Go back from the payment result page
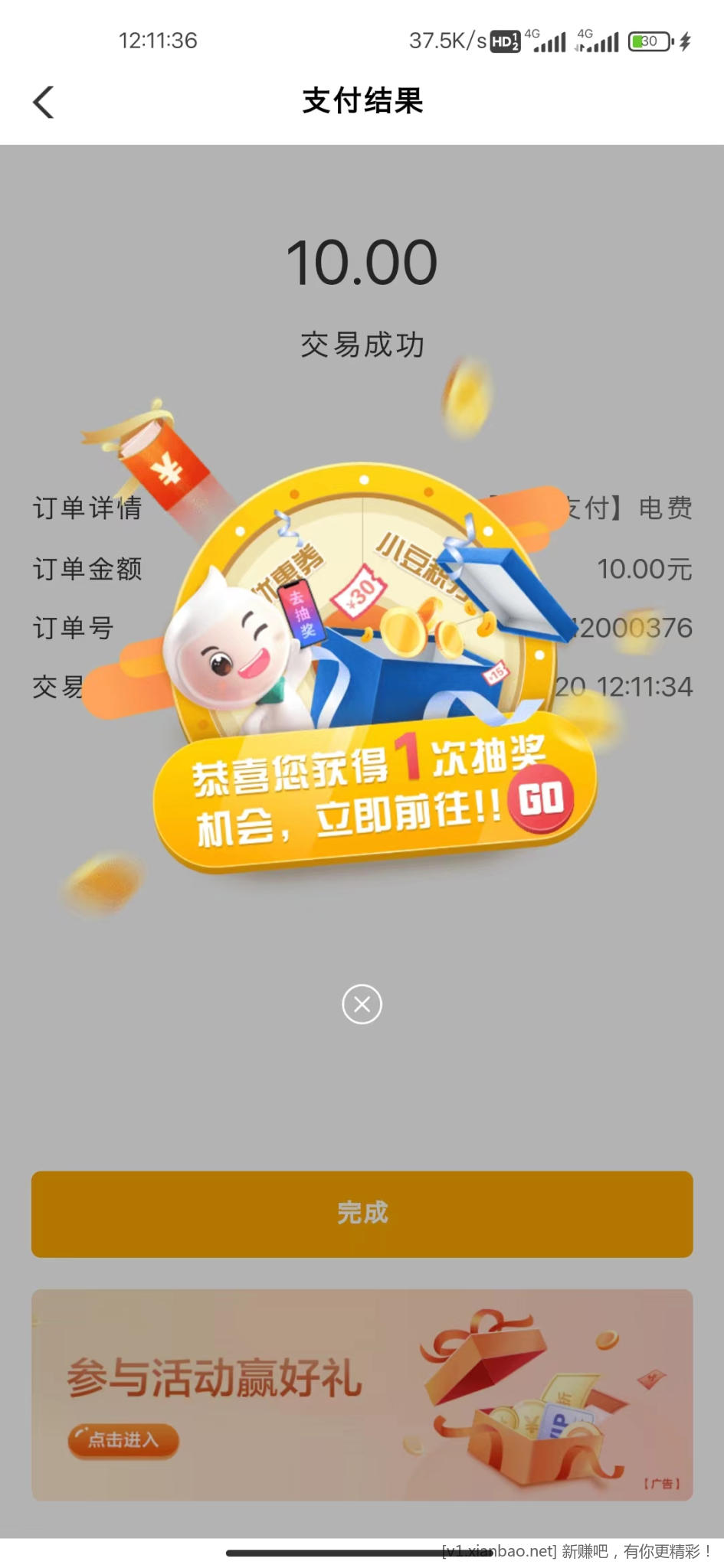Screen dimensions: 724x1568 pyautogui.click(x=44, y=102)
